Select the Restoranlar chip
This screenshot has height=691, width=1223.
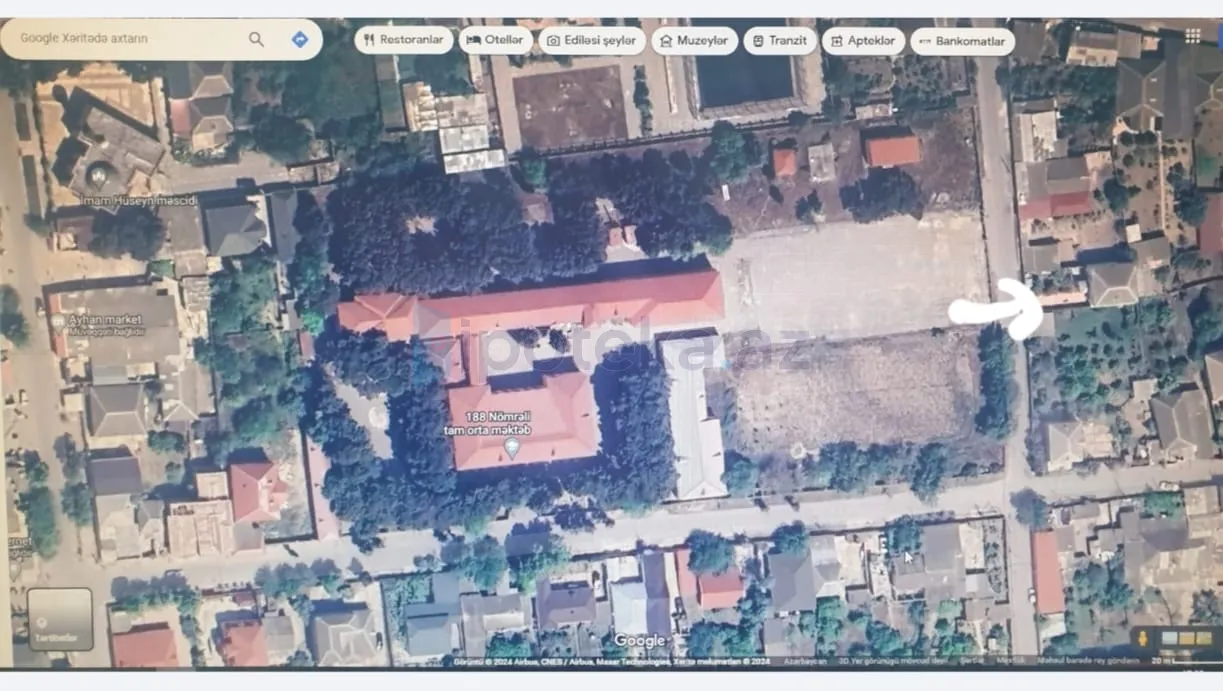(404, 40)
